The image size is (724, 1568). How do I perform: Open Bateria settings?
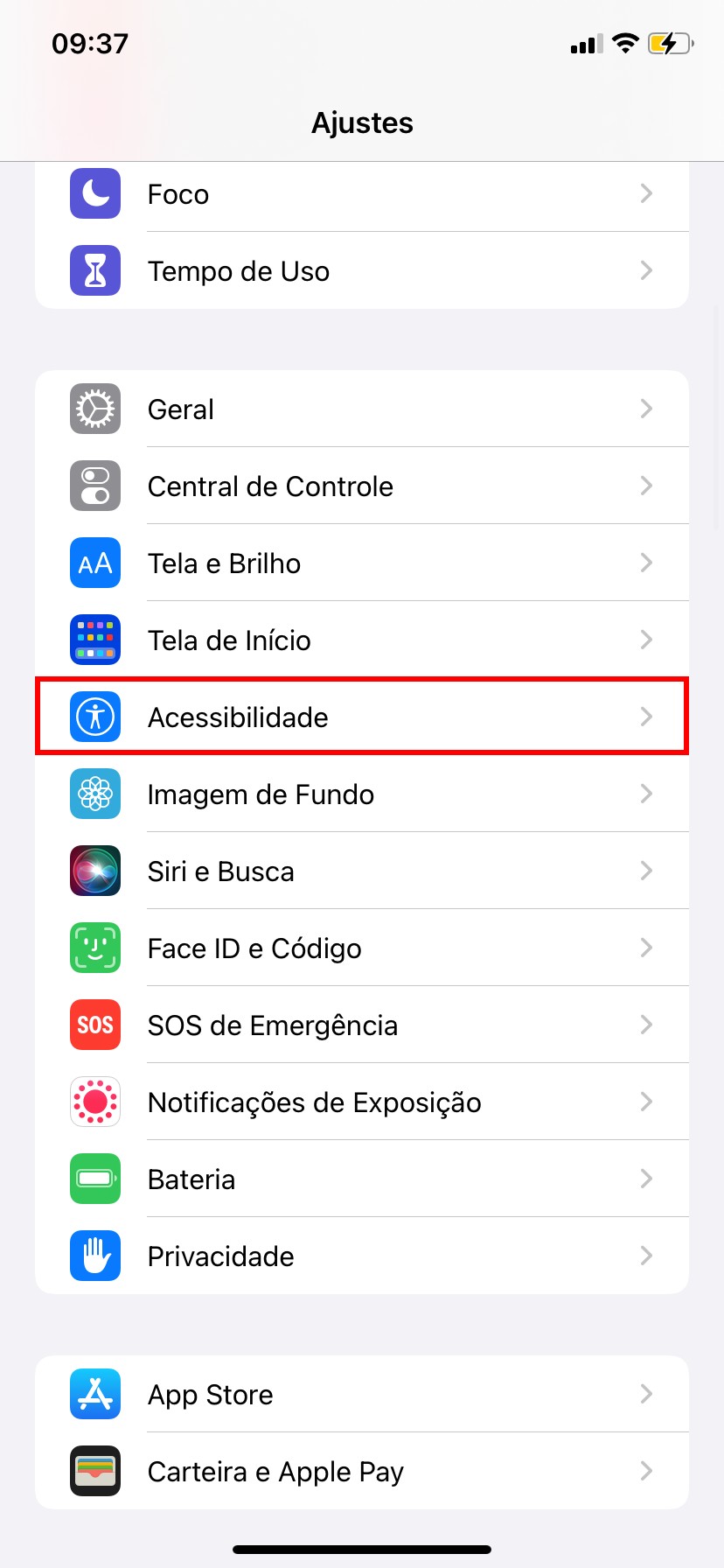[x=361, y=1179]
